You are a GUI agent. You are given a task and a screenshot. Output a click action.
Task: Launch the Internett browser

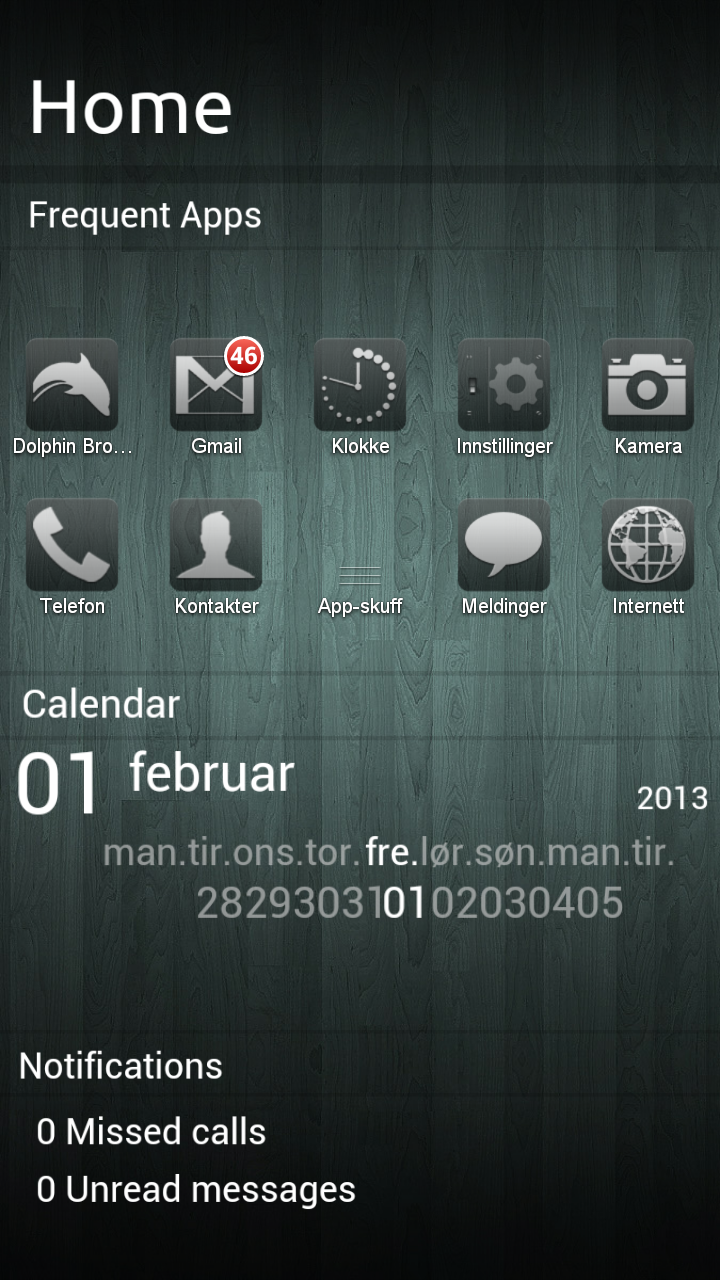click(648, 557)
